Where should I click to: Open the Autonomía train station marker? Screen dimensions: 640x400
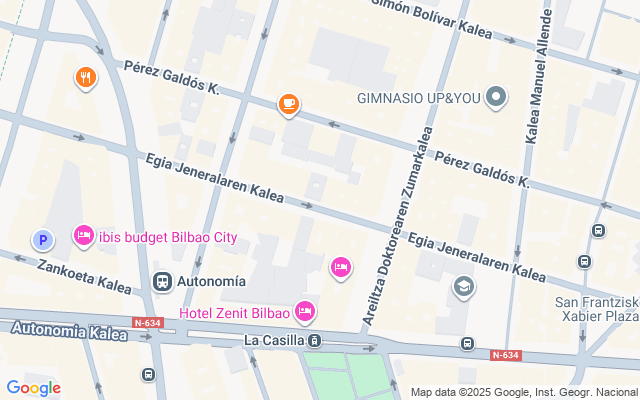click(x=161, y=282)
